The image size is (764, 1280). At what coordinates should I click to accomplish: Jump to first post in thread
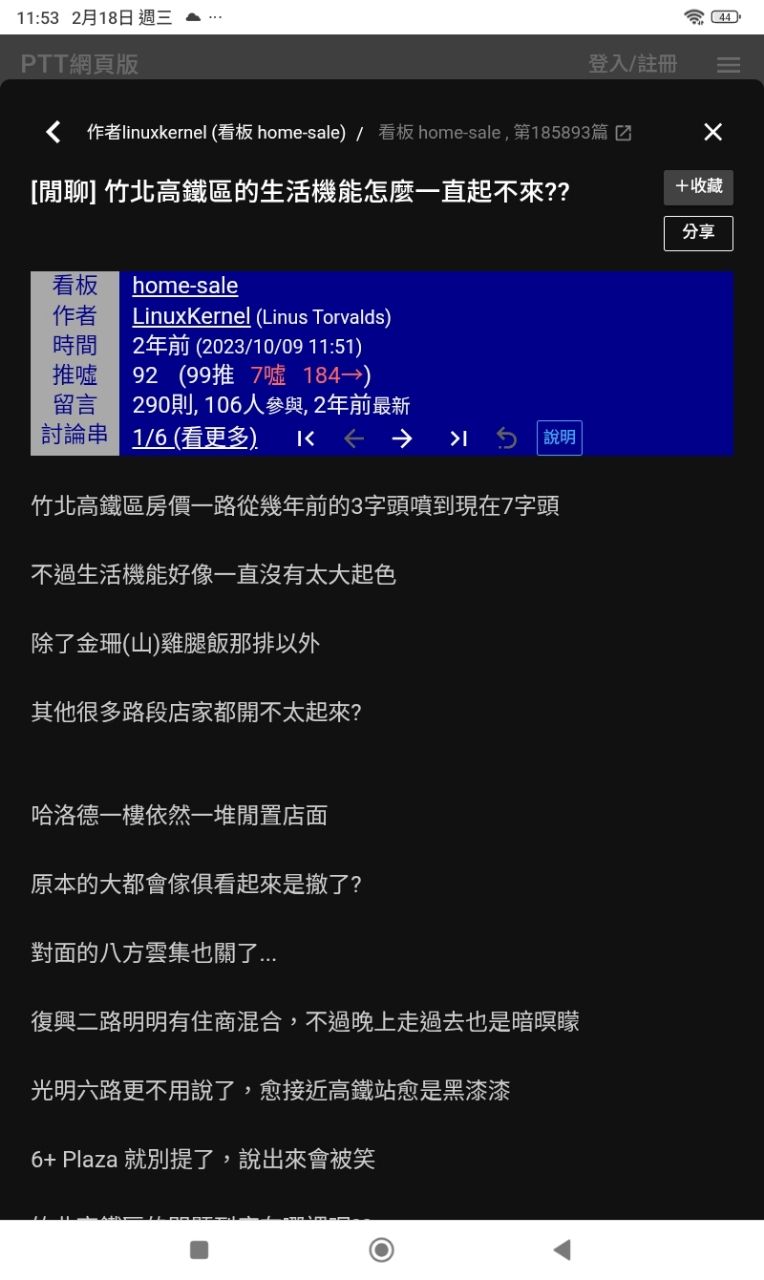point(306,439)
